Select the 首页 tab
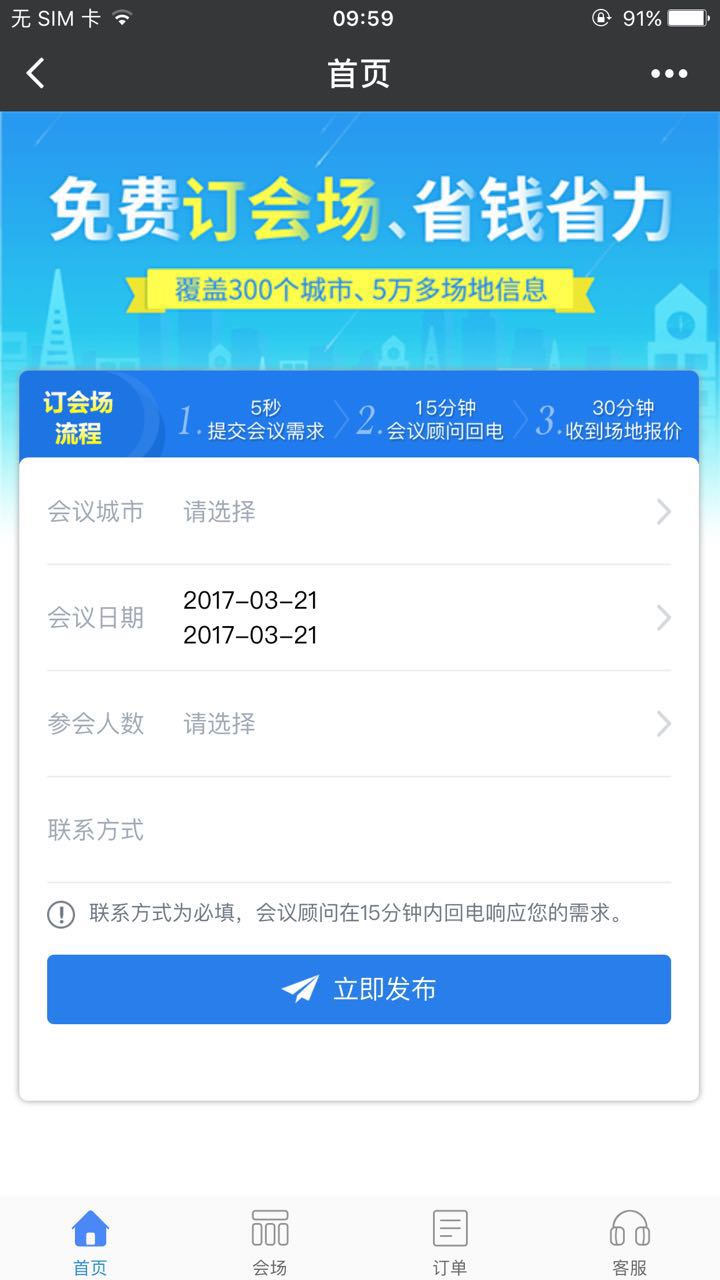The width and height of the screenshot is (720, 1280). click(90, 1240)
